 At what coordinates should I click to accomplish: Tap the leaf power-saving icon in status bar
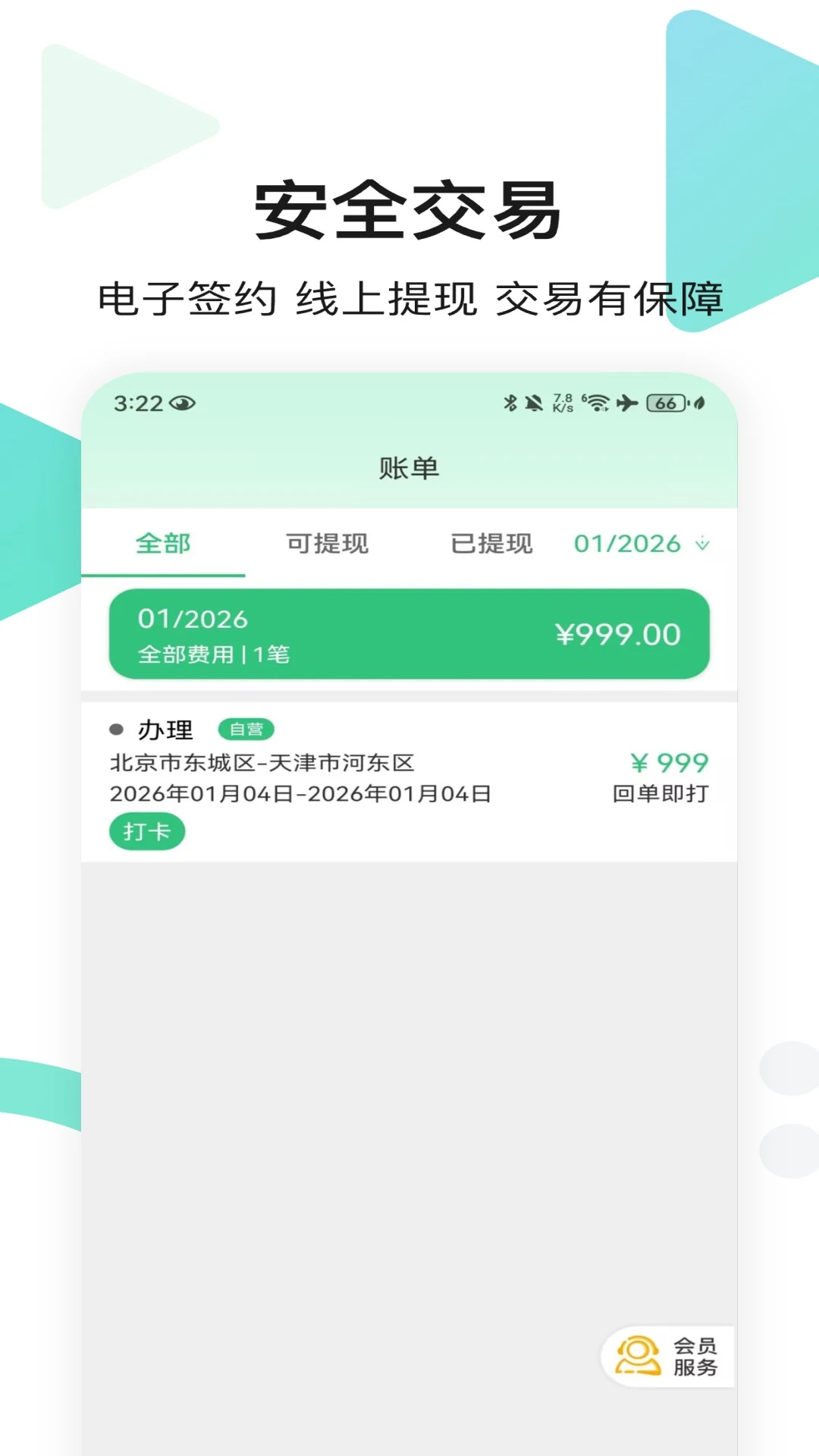(698, 403)
